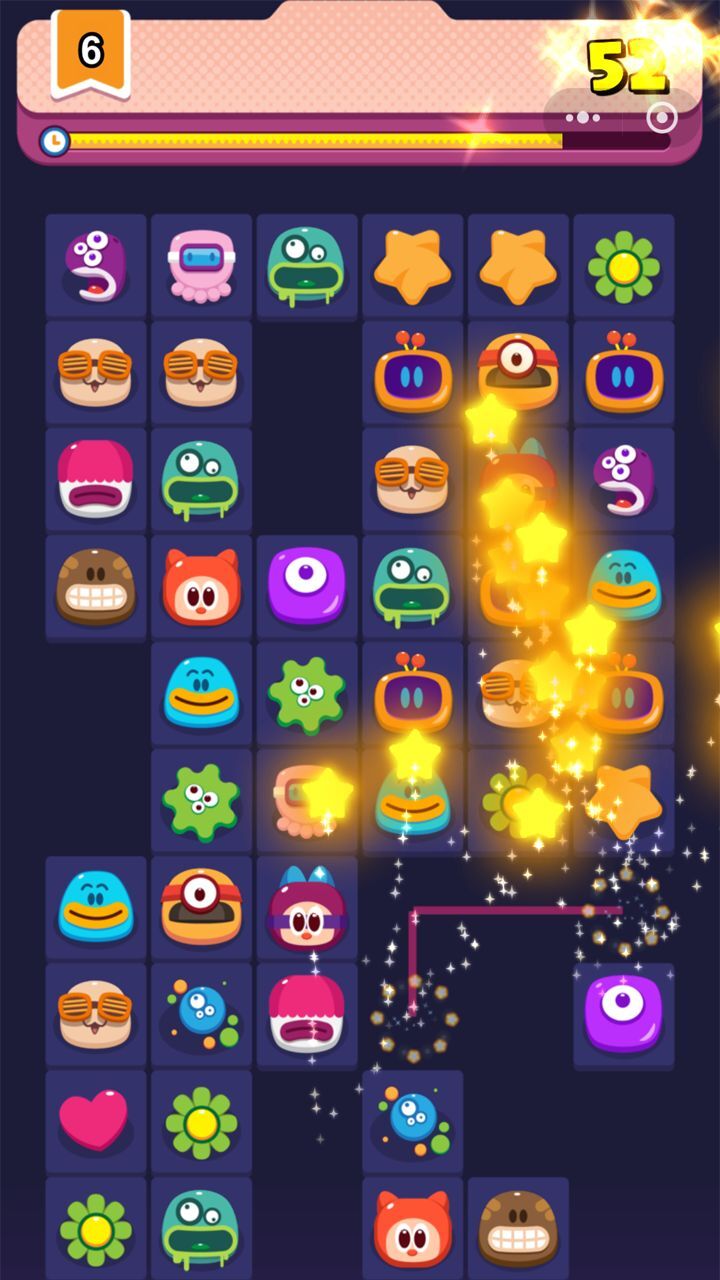The width and height of the screenshot is (720, 1280).
Task: Tap the pink hat monster beside the teal slime monster
Action: 95,478
